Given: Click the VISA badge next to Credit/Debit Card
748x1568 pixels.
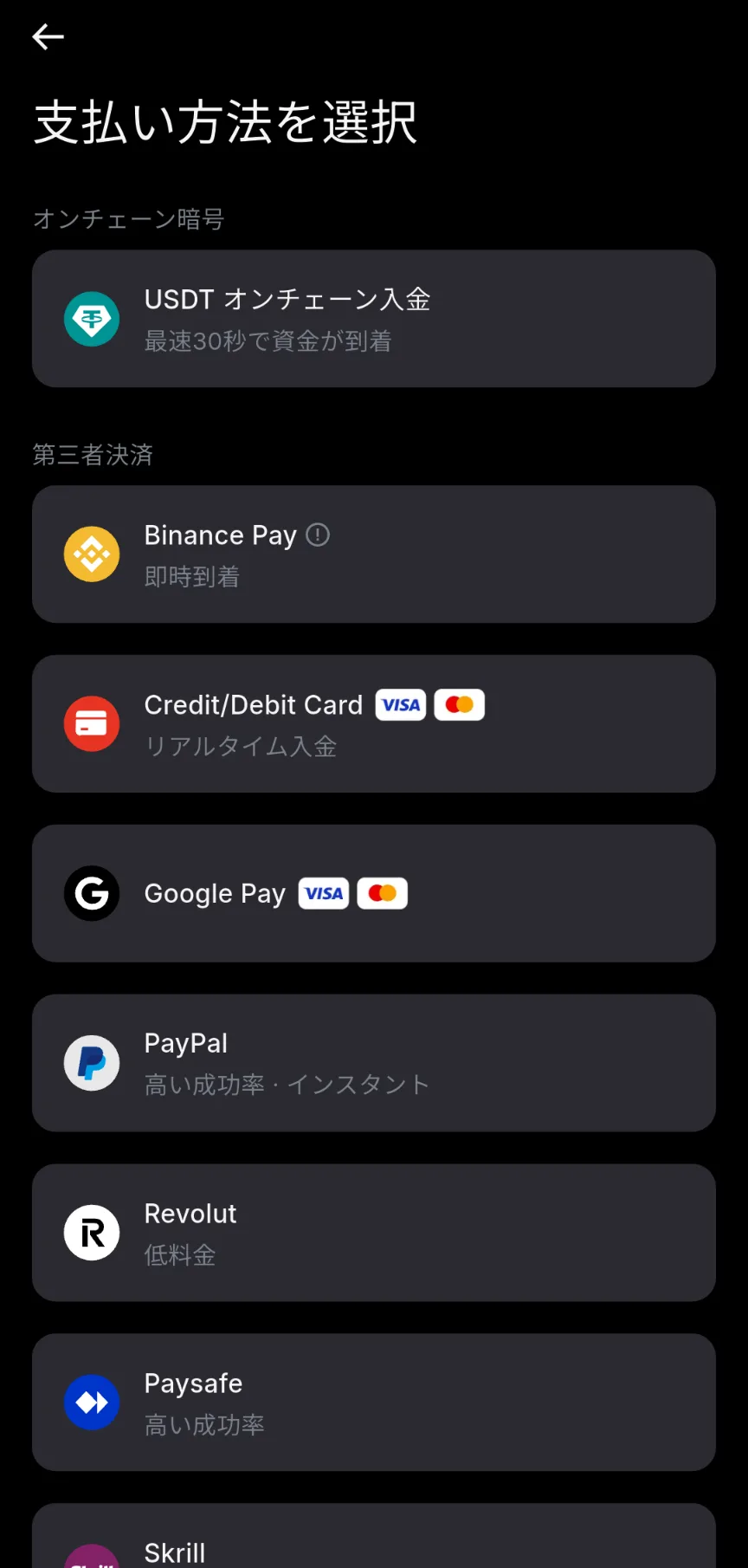Looking at the screenshot, I should [x=400, y=704].
